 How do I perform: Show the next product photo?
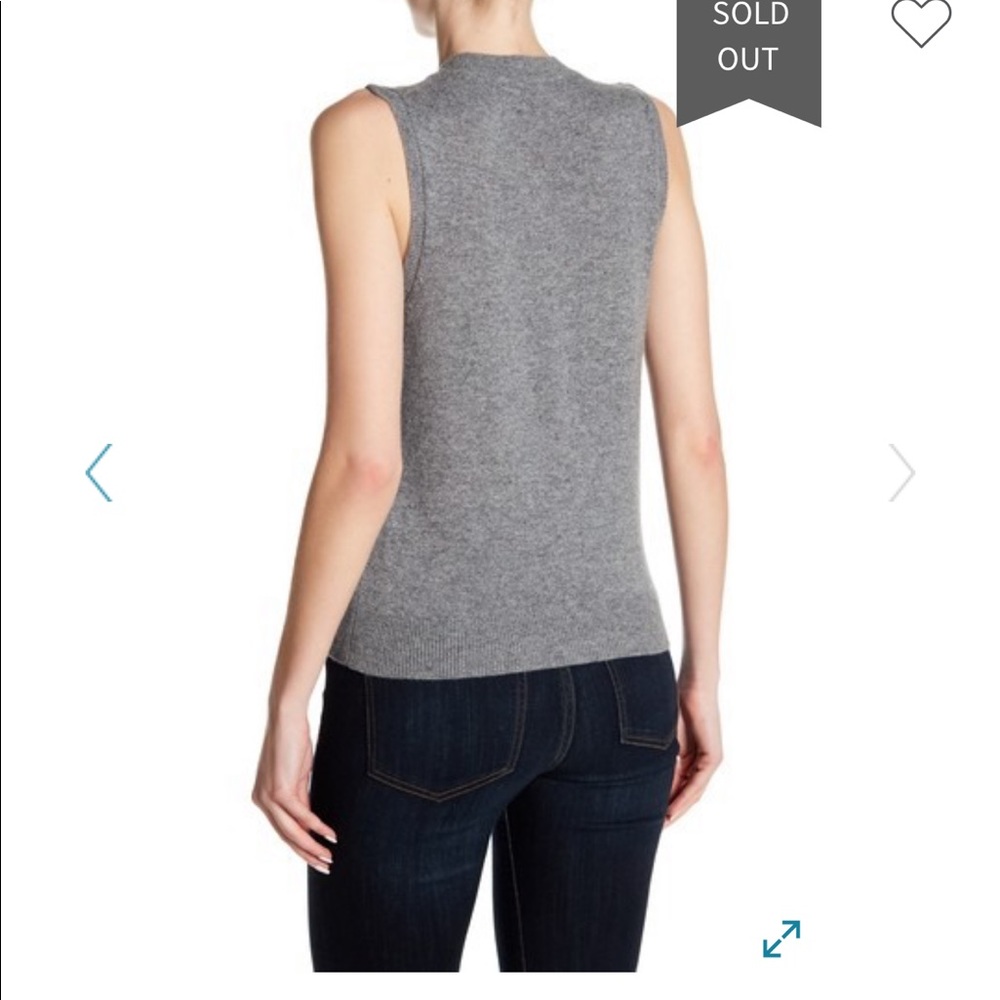(x=902, y=472)
